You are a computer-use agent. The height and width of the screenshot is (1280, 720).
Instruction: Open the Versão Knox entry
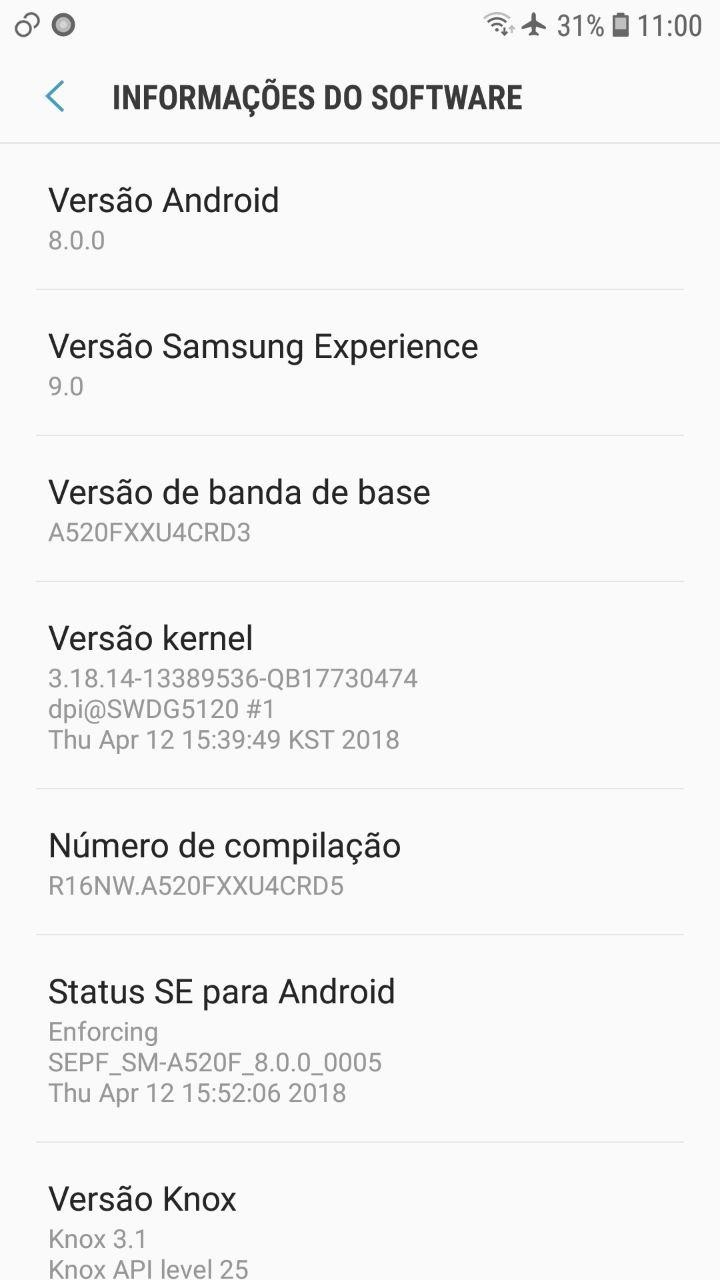pos(360,1220)
